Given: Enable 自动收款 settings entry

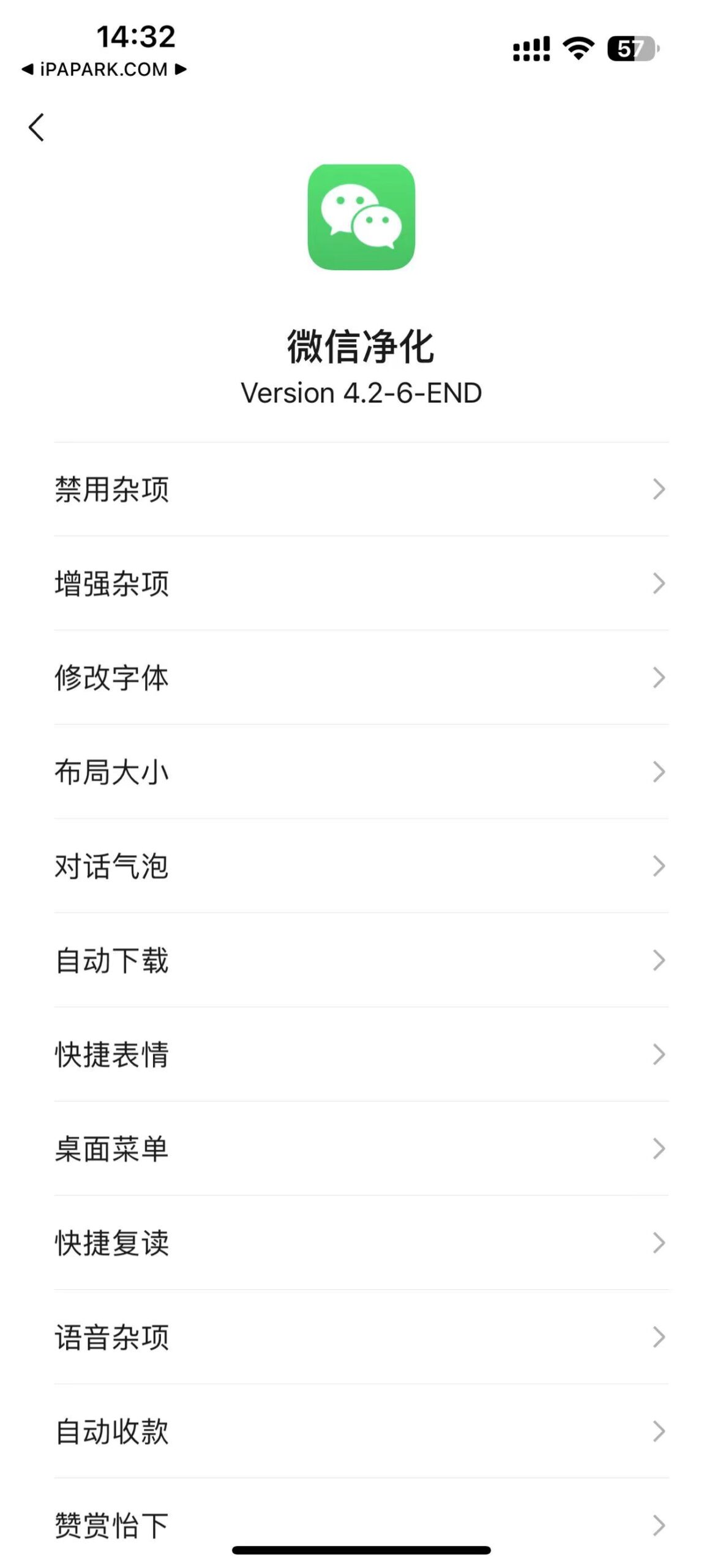Looking at the screenshot, I should [x=361, y=1431].
